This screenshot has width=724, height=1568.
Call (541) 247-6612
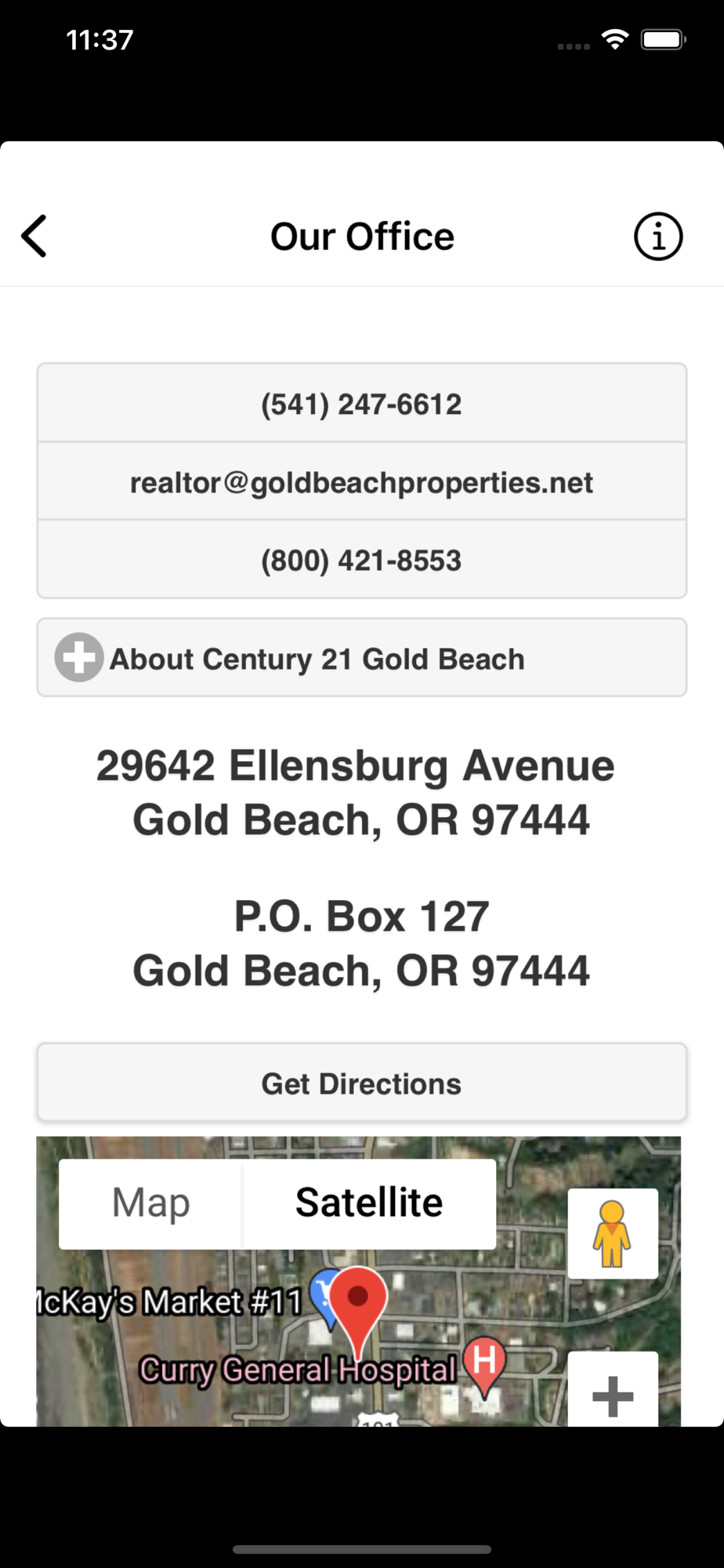pyautogui.click(x=361, y=404)
